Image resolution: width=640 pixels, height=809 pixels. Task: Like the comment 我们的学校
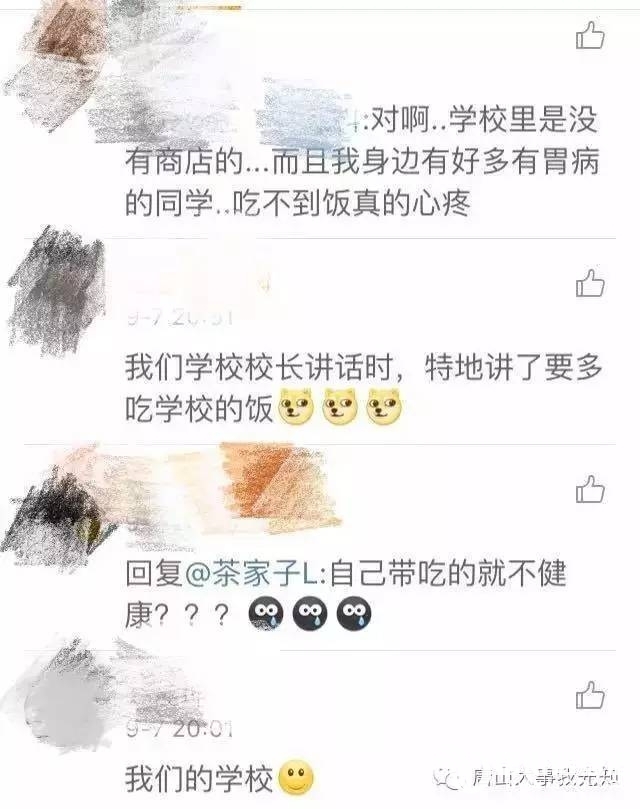(x=590, y=695)
